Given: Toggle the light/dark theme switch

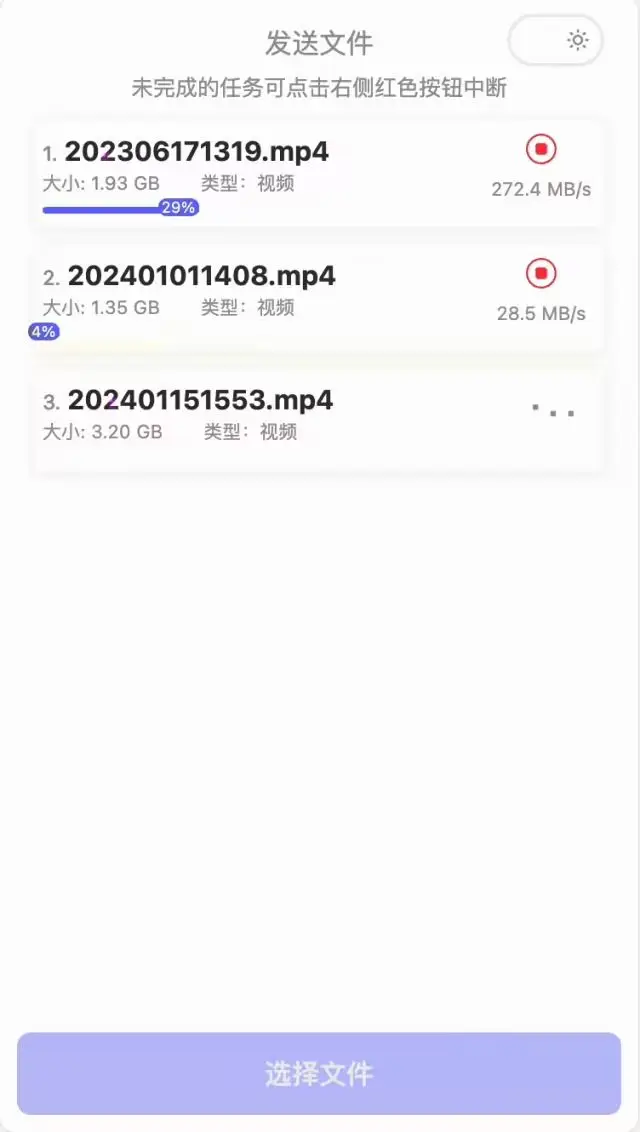Looking at the screenshot, I should 556,41.
